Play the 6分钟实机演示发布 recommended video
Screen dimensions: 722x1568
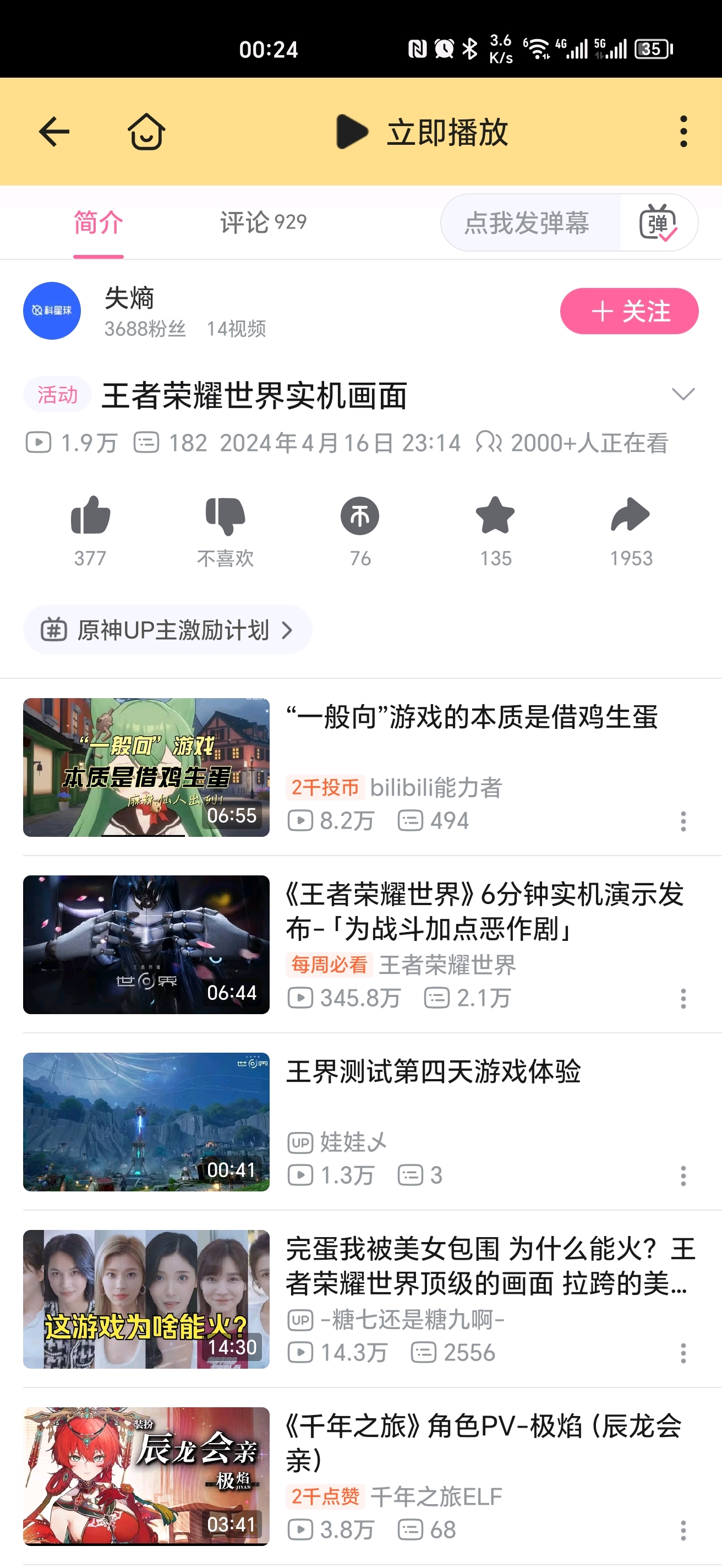tap(146, 944)
